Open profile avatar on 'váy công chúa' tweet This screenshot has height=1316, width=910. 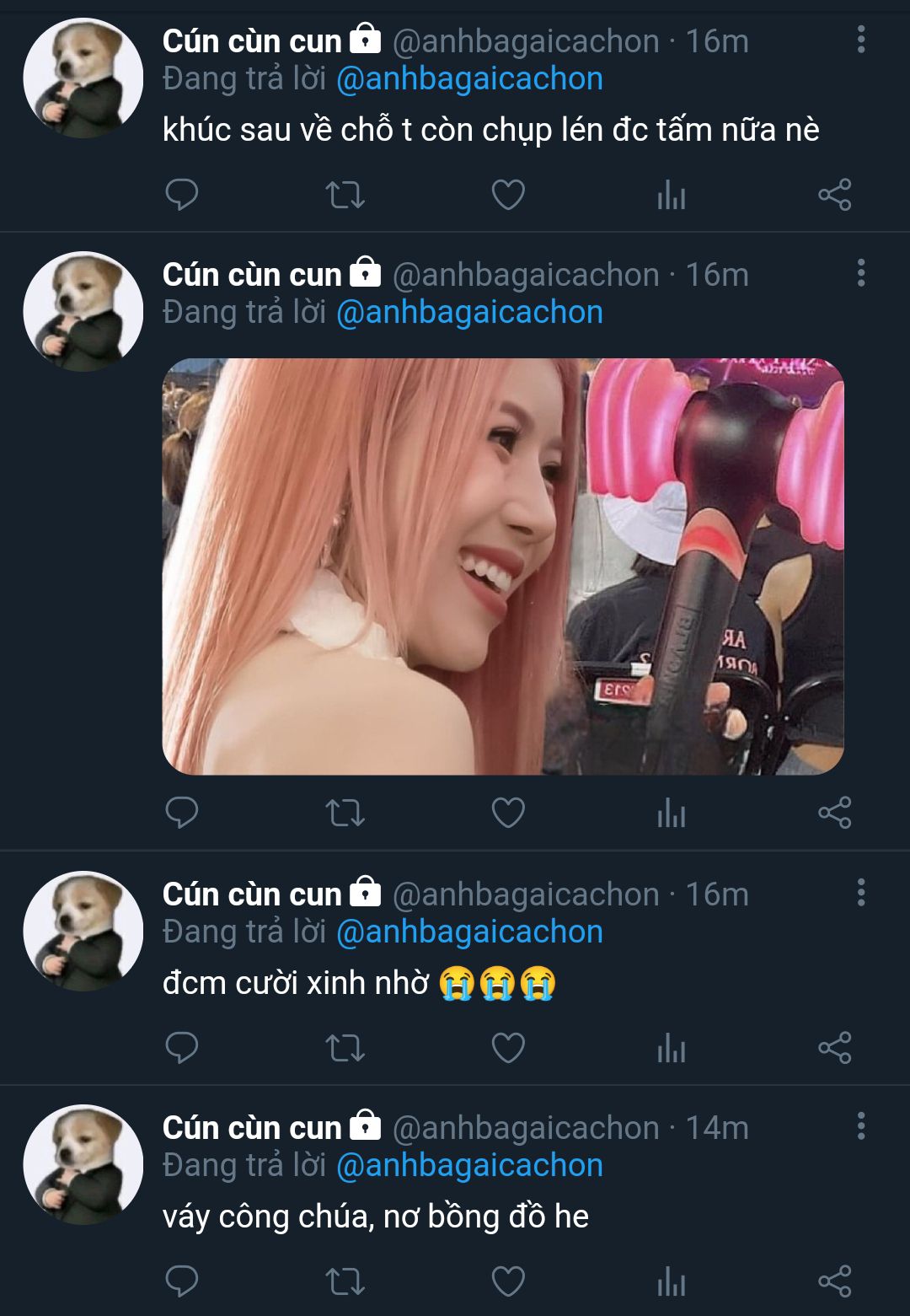coord(83,1163)
